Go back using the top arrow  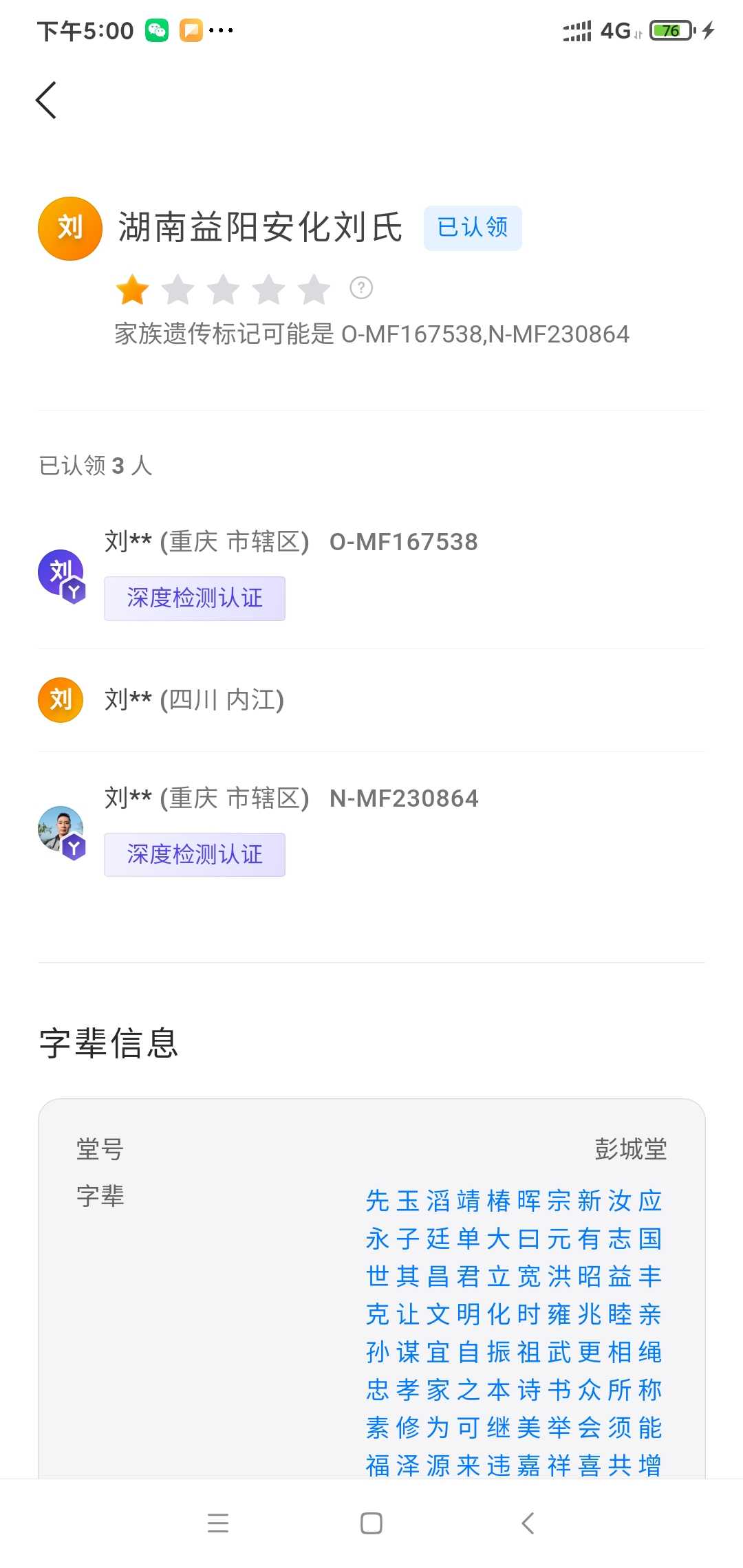[x=47, y=100]
